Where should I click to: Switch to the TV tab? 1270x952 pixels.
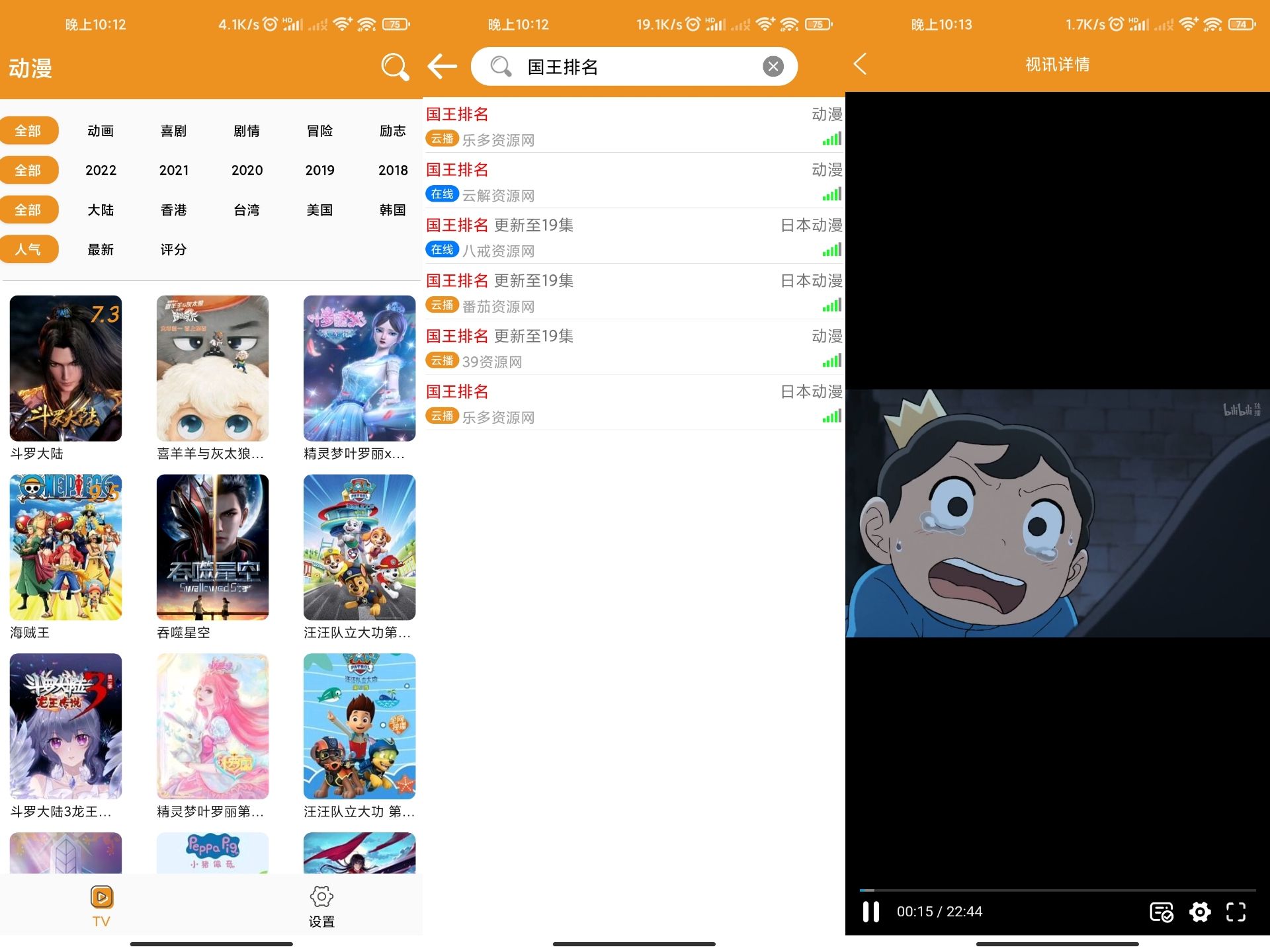101,906
